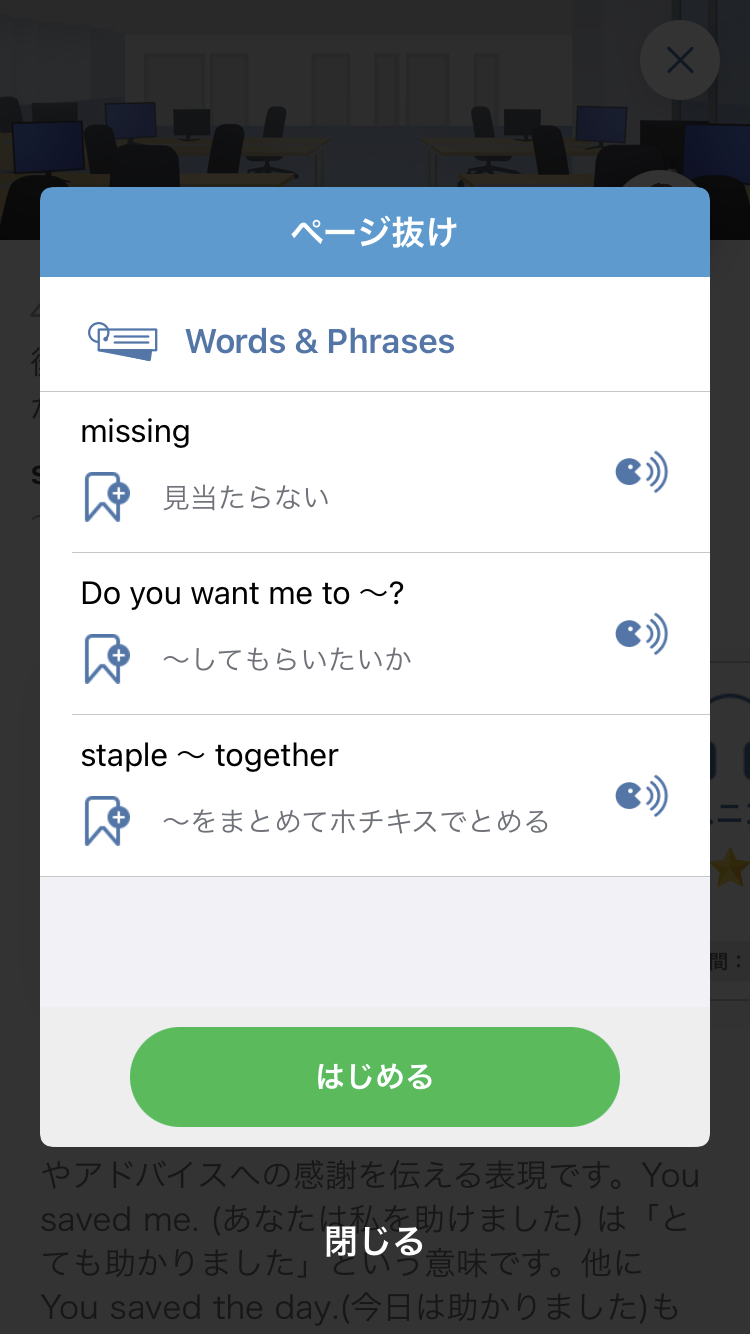Tap the green はじめる start button

[375, 1077]
